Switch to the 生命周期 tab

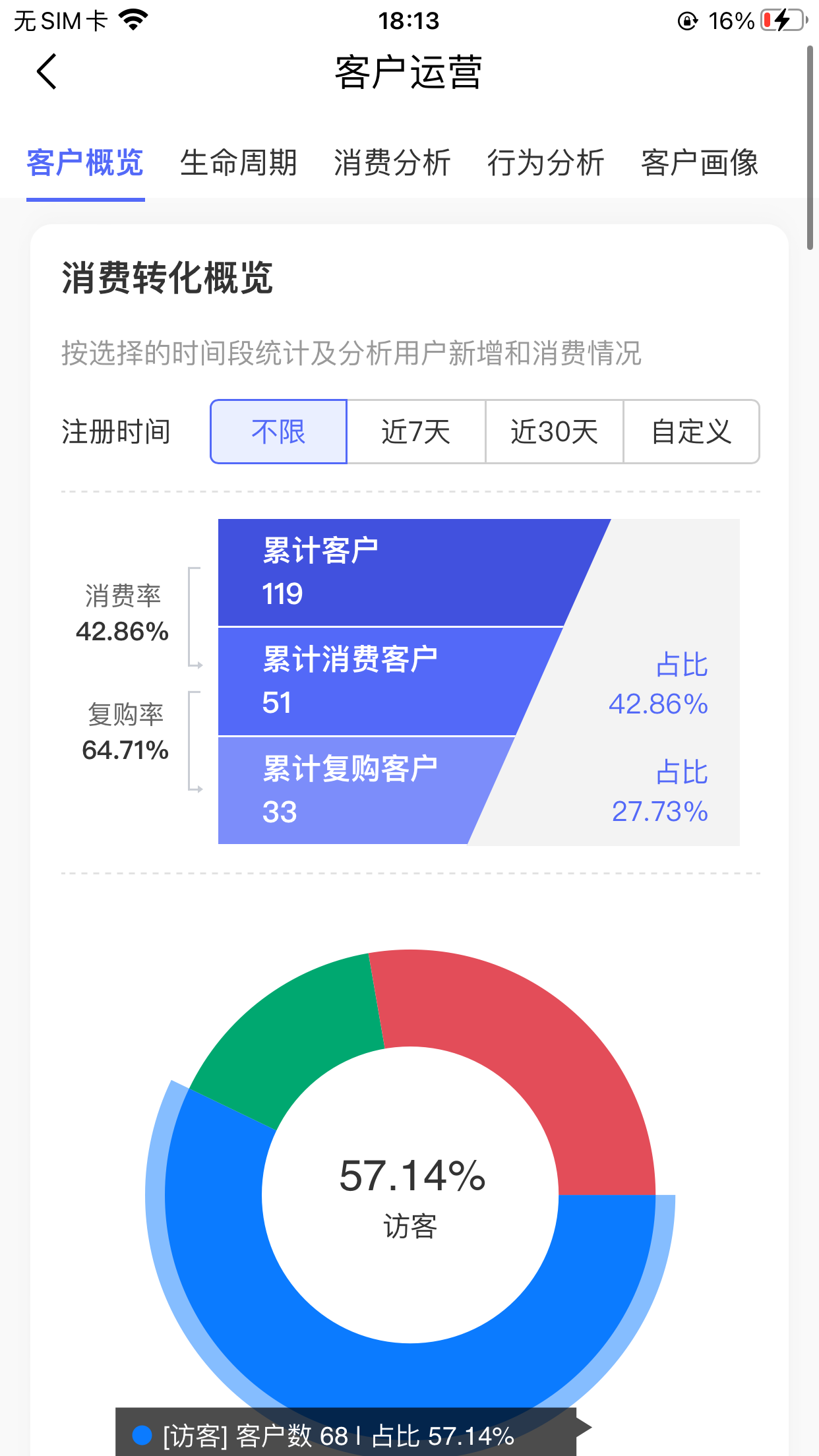coord(239,163)
